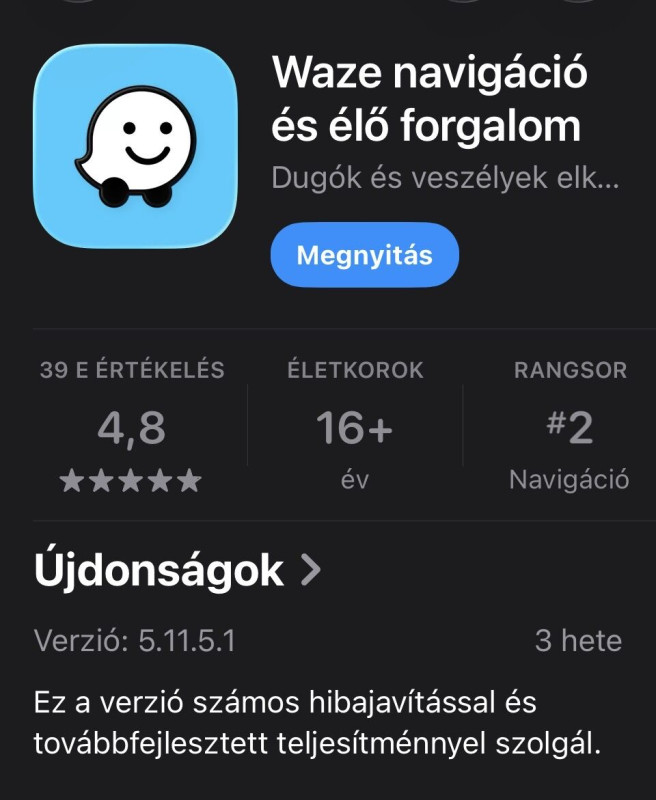Open Waze with the Megnyitás button
Image resolution: width=656 pixels, height=800 pixels.
pos(364,255)
